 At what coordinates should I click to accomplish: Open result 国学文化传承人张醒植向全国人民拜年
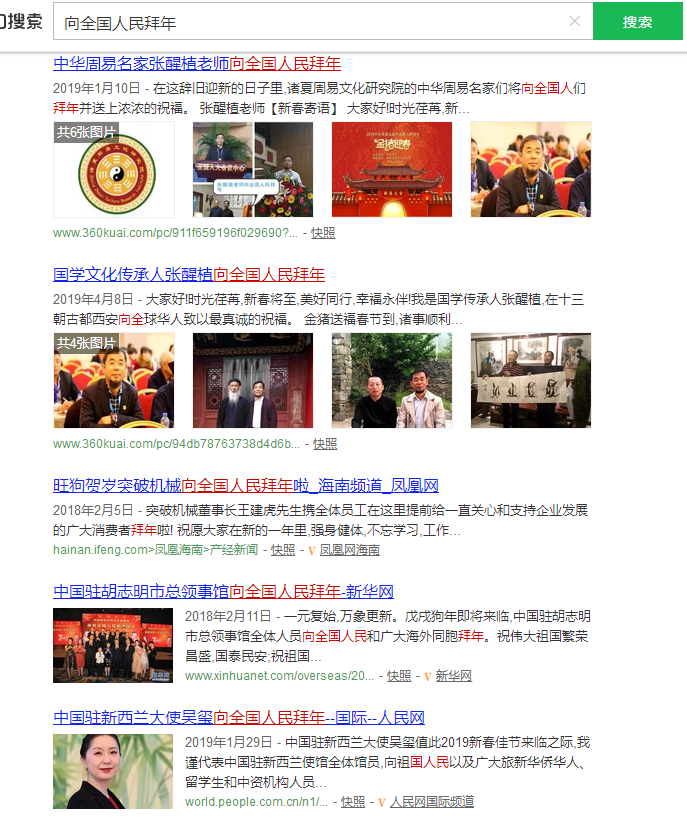[189, 274]
